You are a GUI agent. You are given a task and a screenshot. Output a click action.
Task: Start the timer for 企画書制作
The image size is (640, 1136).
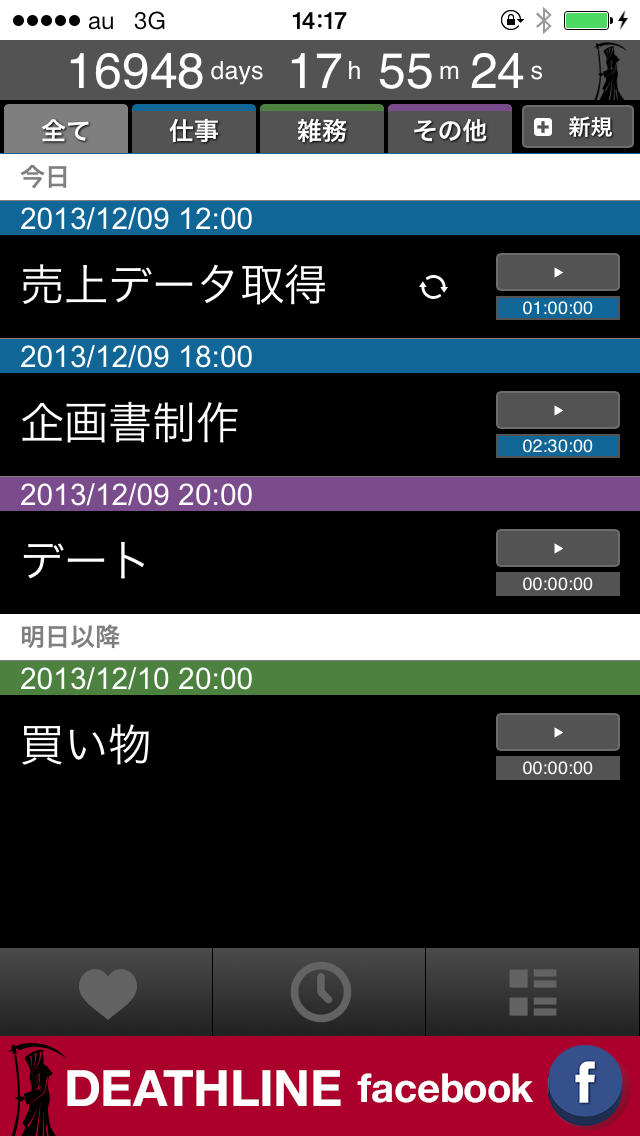557,410
